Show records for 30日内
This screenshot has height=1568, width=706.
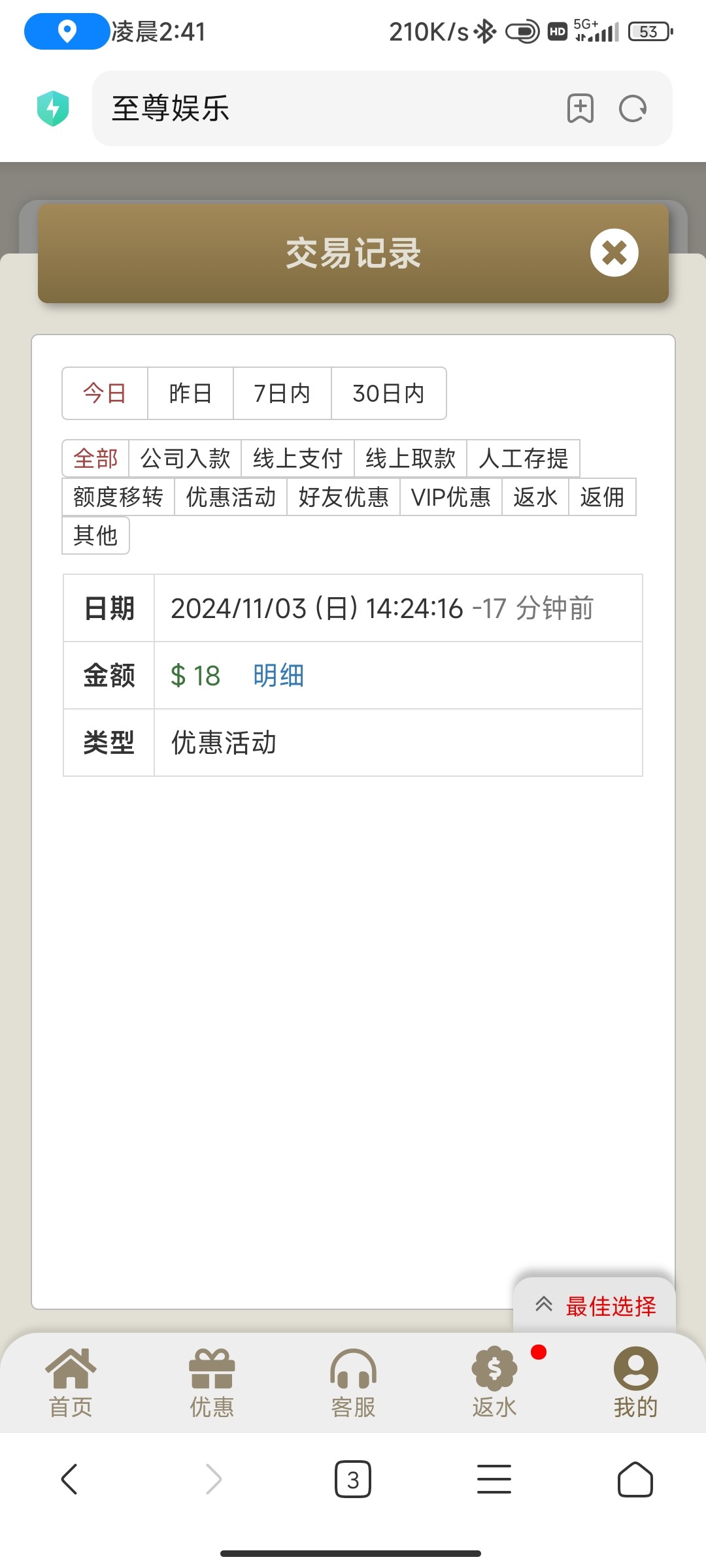click(388, 393)
